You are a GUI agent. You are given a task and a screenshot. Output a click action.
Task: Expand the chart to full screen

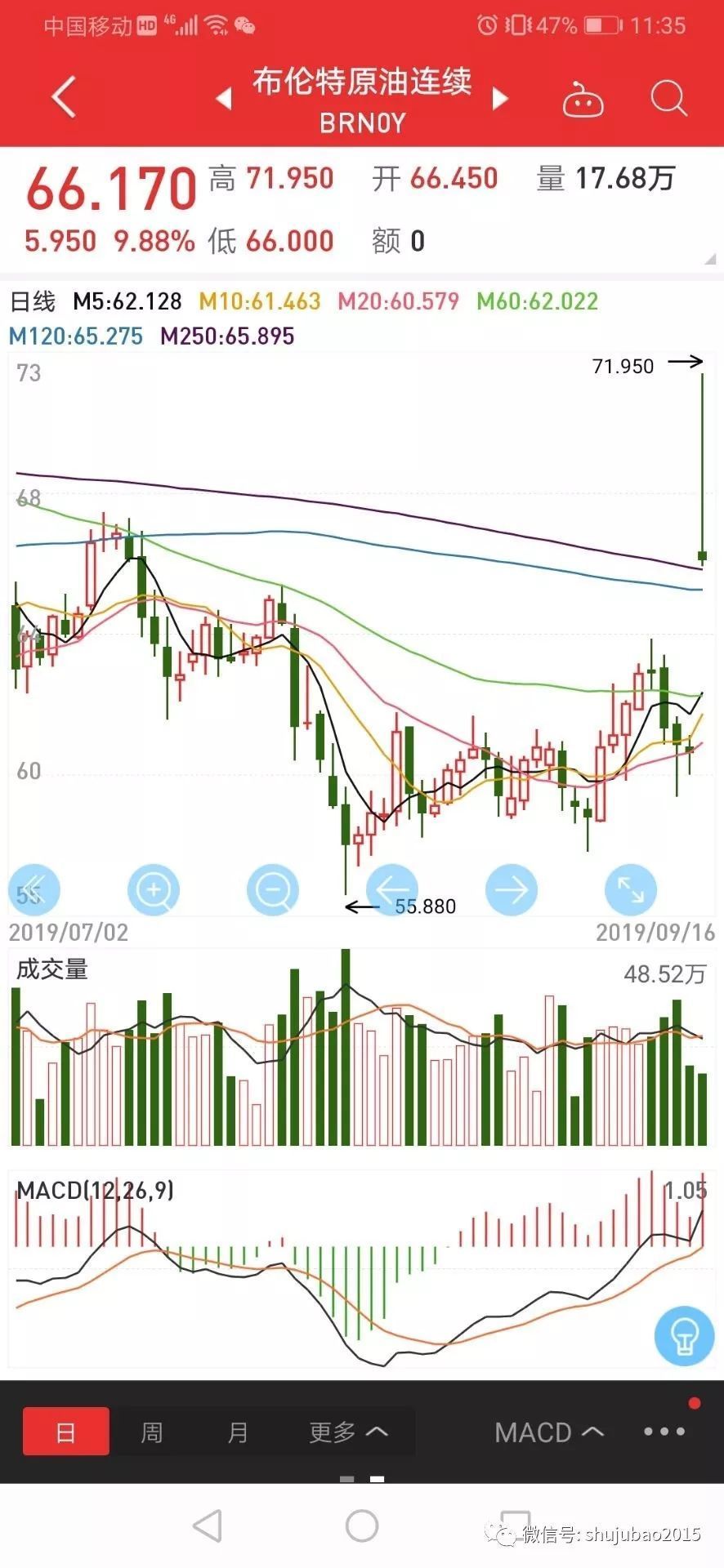(630, 889)
